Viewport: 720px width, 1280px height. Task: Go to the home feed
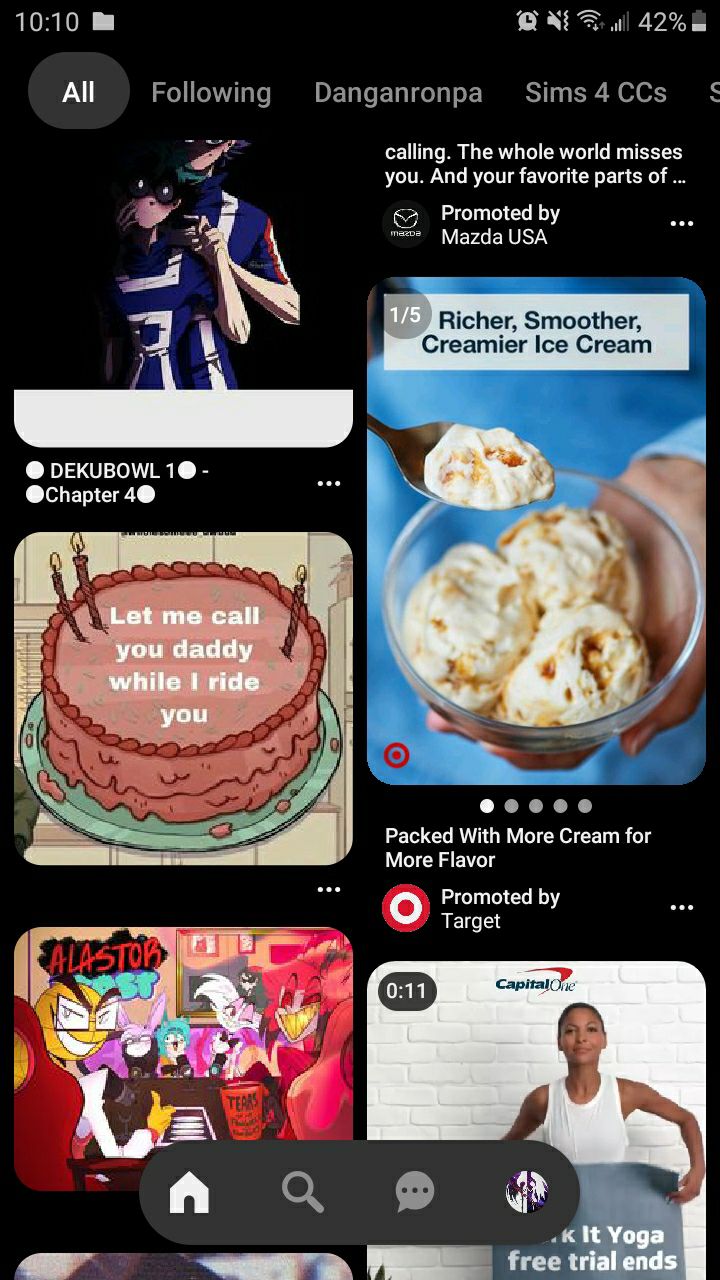[189, 1192]
